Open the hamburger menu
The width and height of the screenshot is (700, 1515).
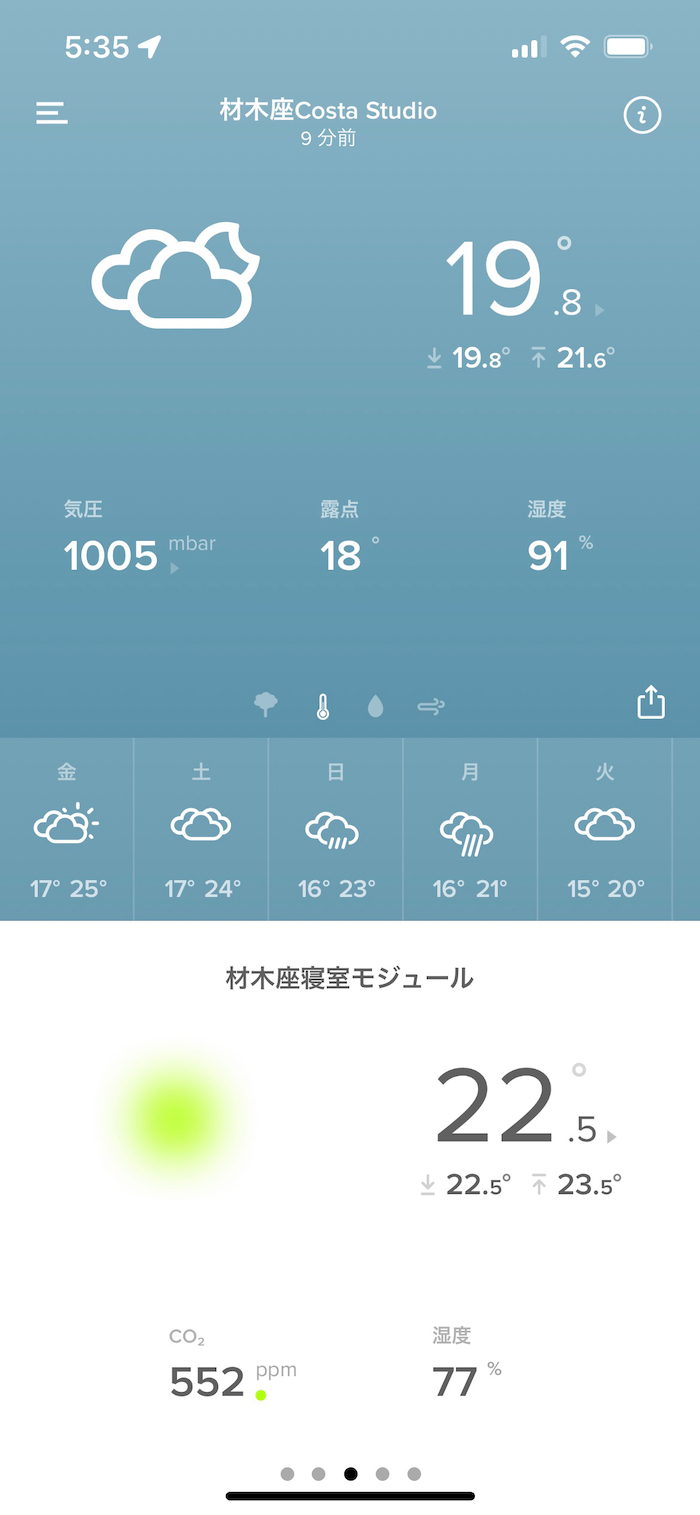[x=52, y=113]
